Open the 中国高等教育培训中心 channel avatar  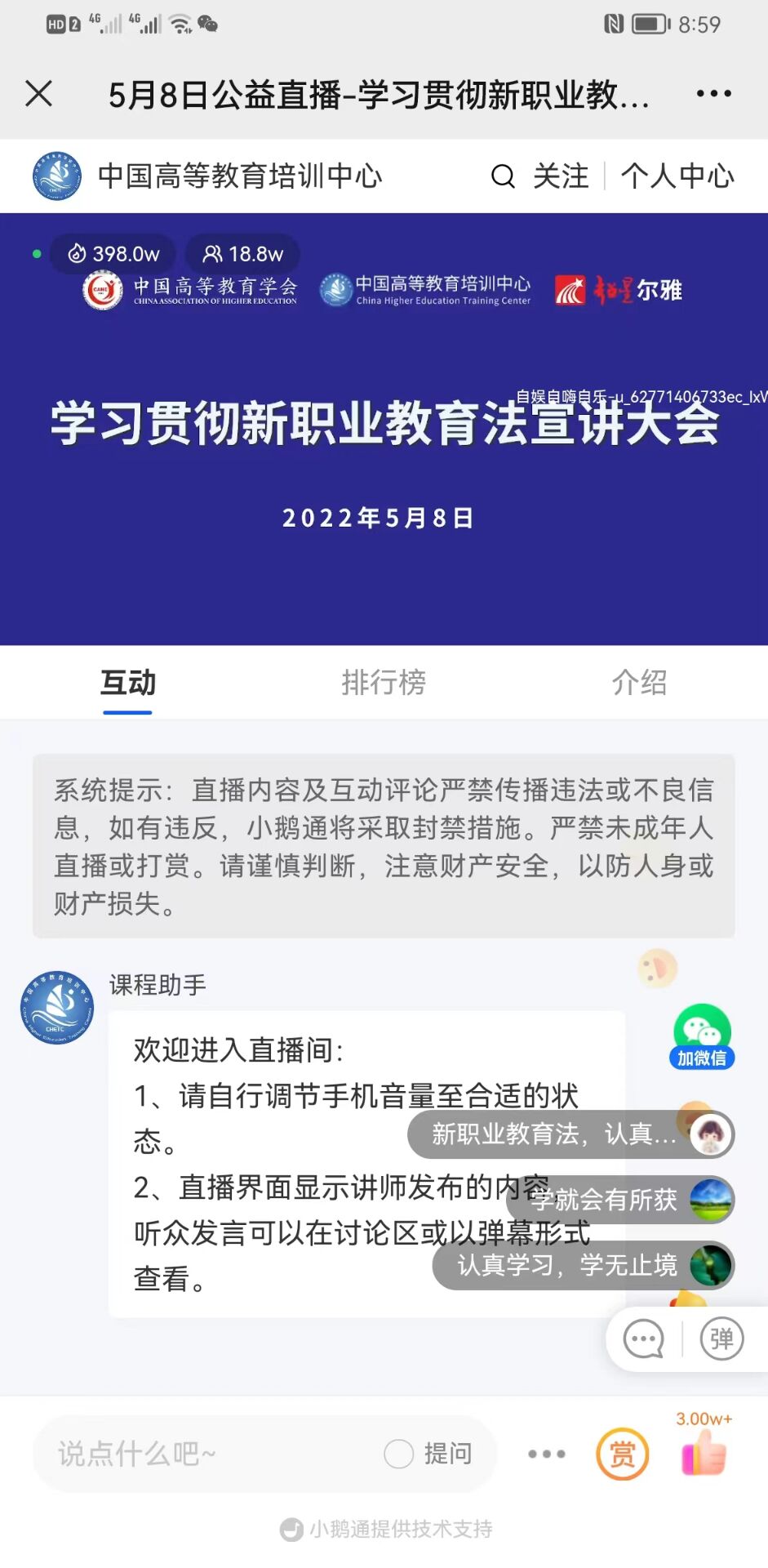[57, 176]
